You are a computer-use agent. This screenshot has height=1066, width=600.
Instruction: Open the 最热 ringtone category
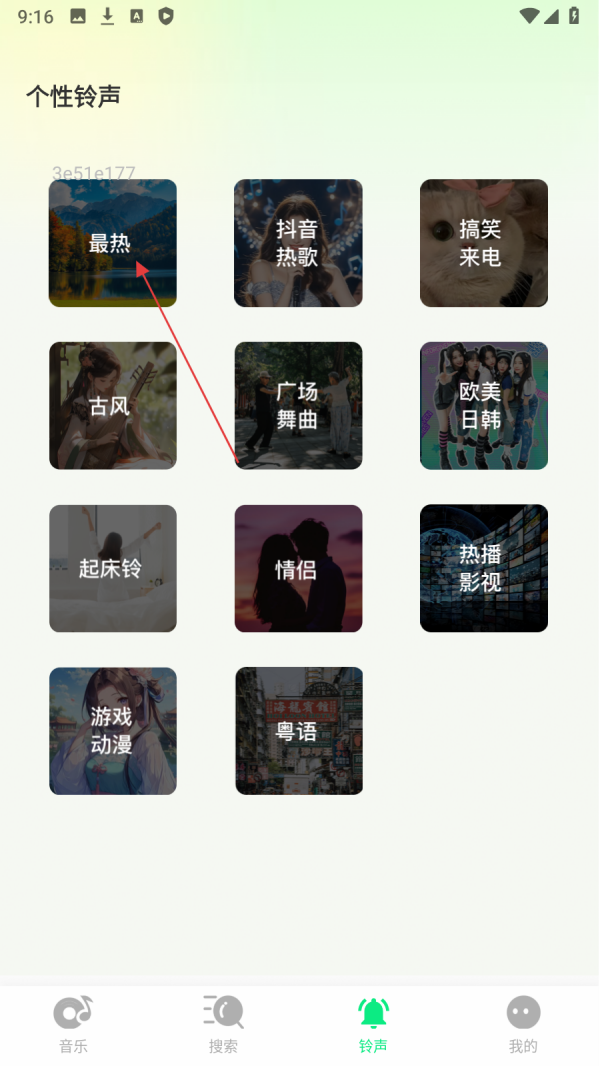tap(113, 243)
